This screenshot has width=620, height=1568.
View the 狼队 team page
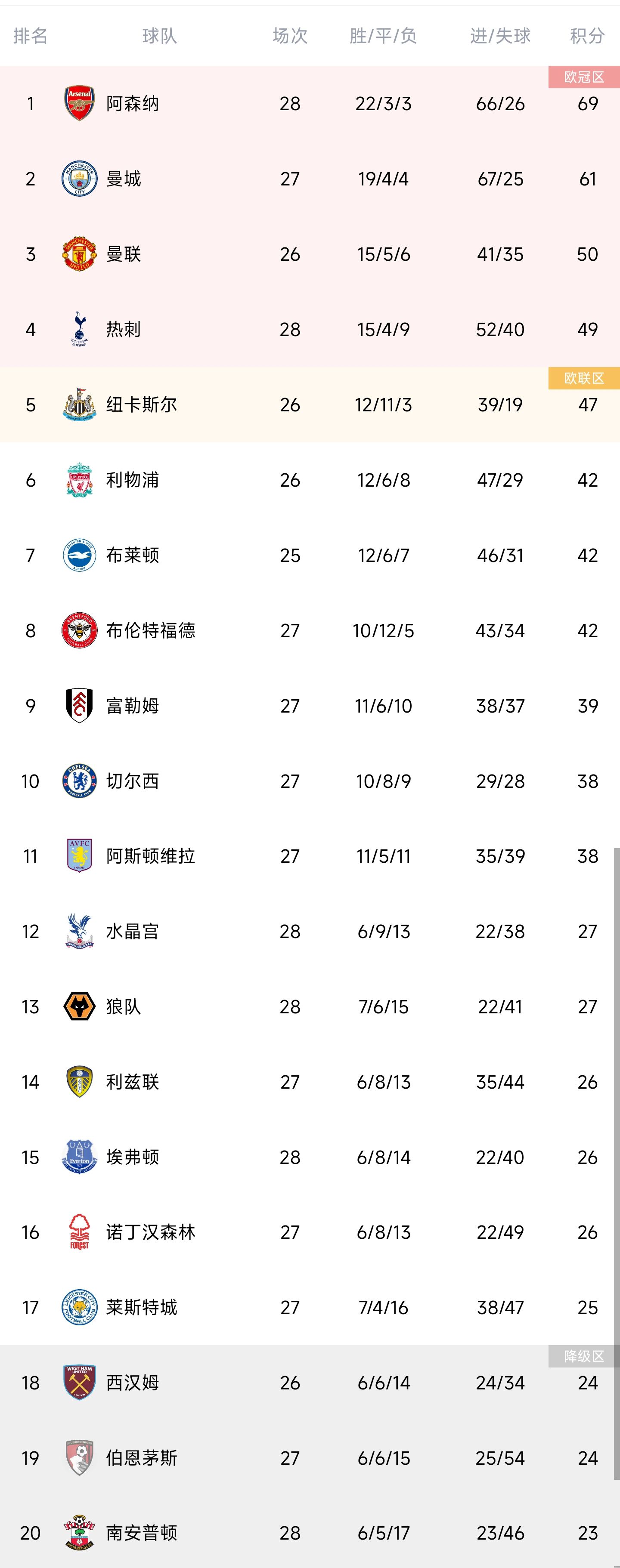tap(124, 1007)
